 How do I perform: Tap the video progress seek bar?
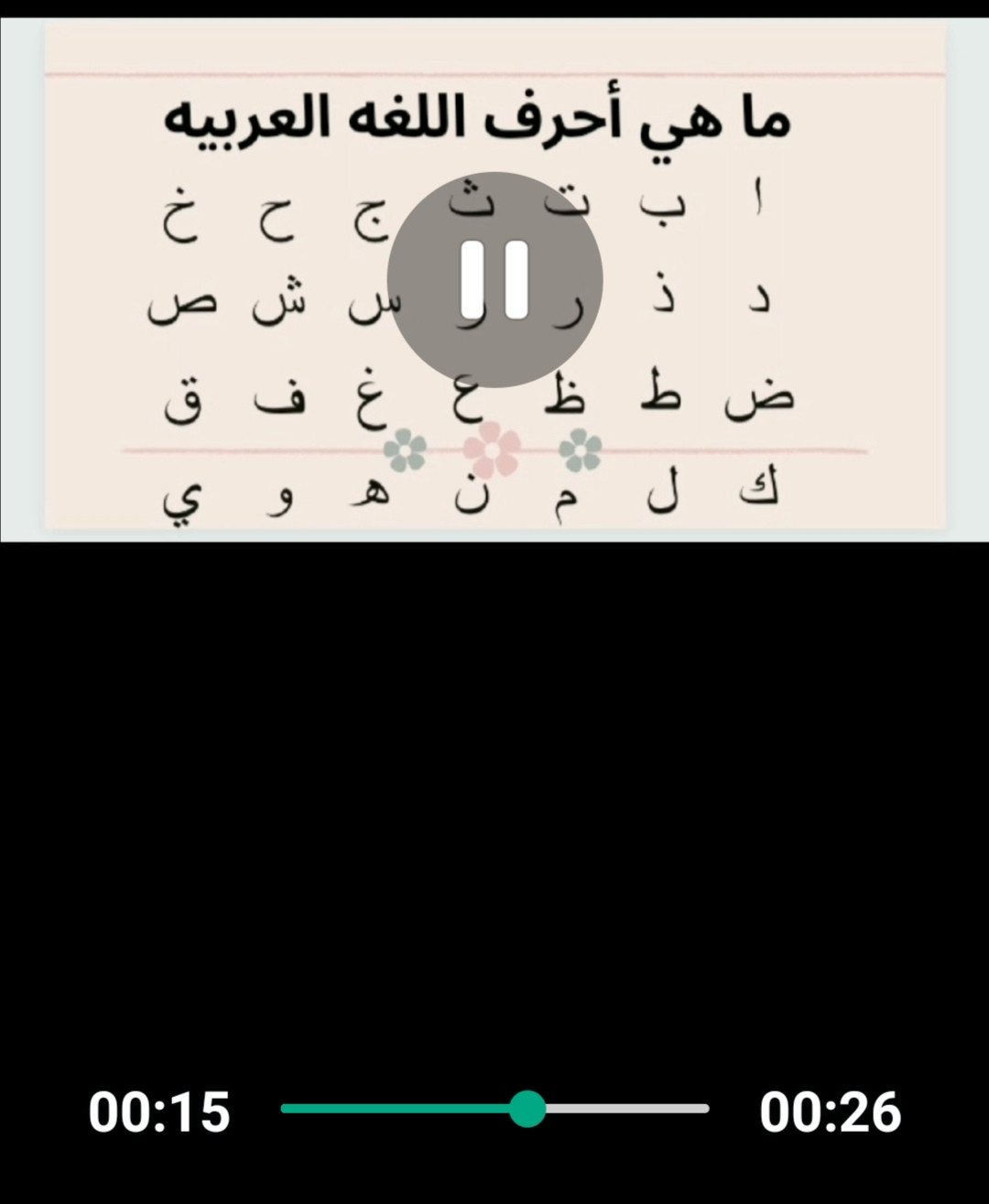494,1108
